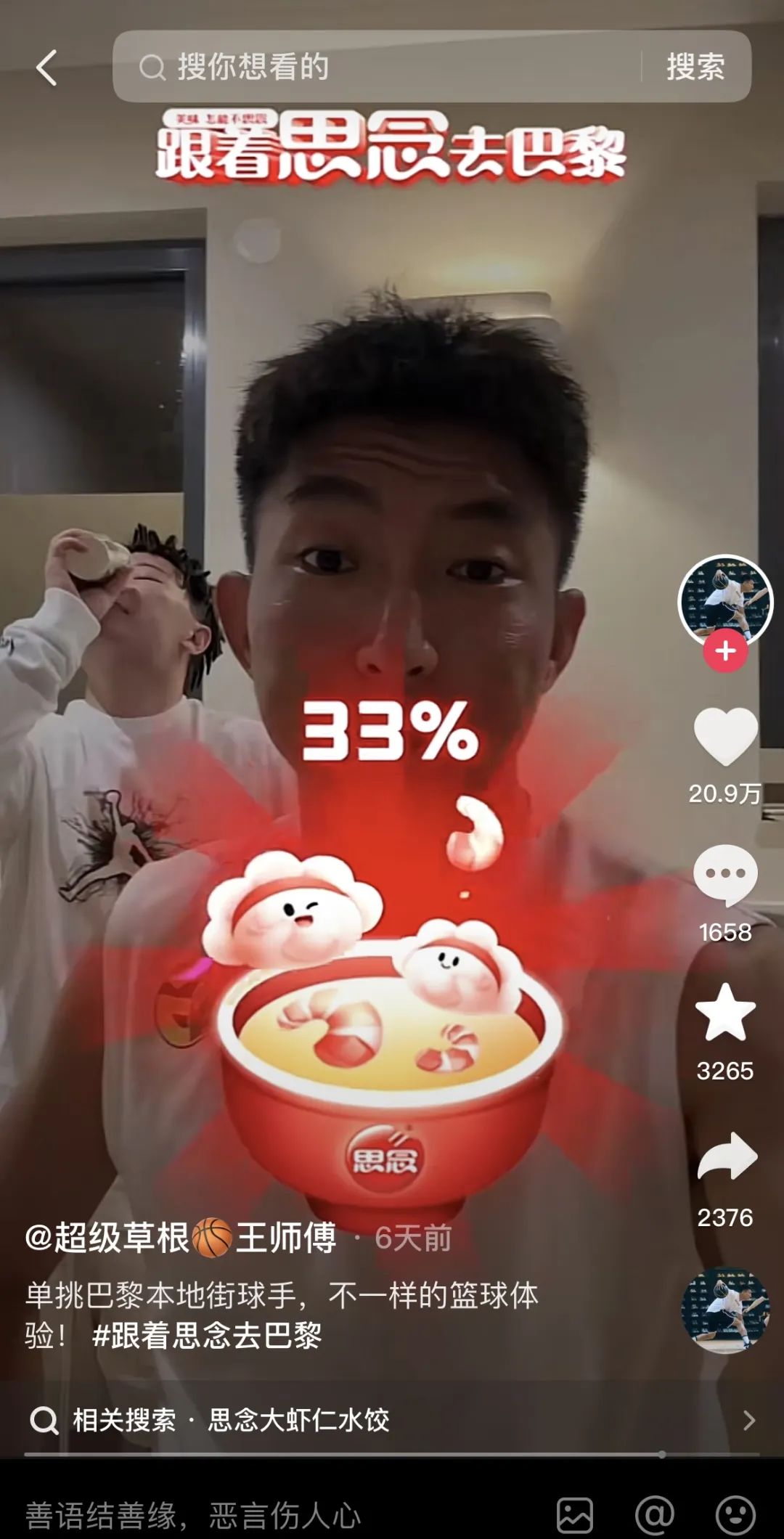The height and width of the screenshot is (1539, 784).
Task: Tap the 搜索 button
Action: (695, 67)
